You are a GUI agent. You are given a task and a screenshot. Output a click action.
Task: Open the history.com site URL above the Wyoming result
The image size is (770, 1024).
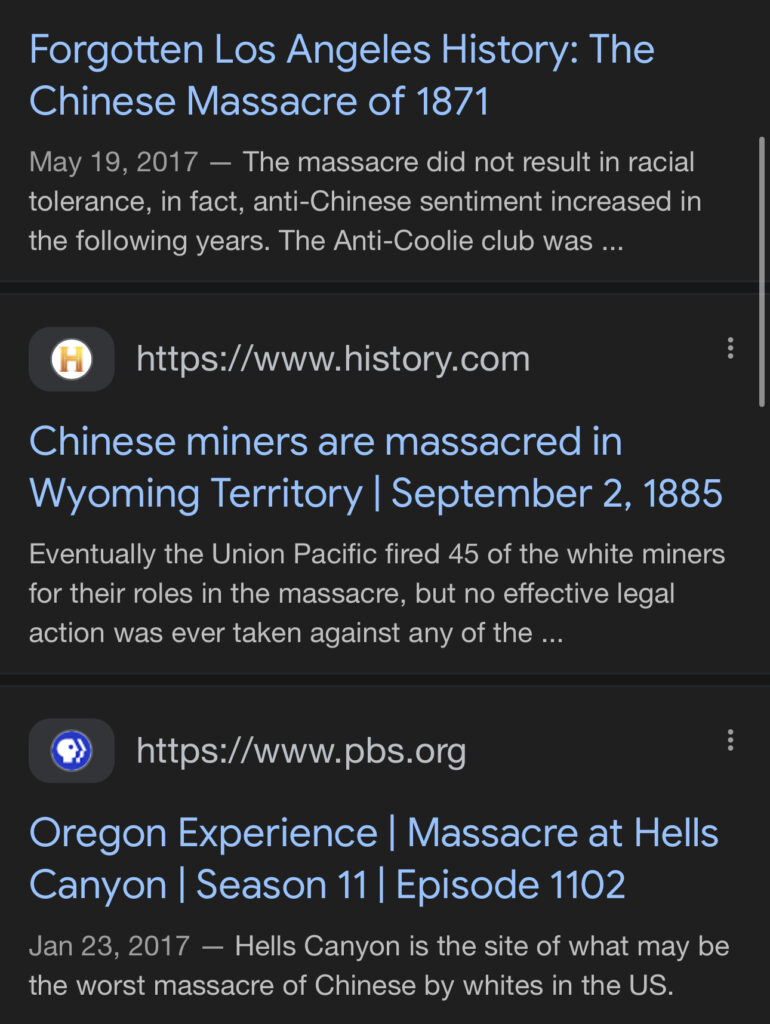[x=332, y=358]
